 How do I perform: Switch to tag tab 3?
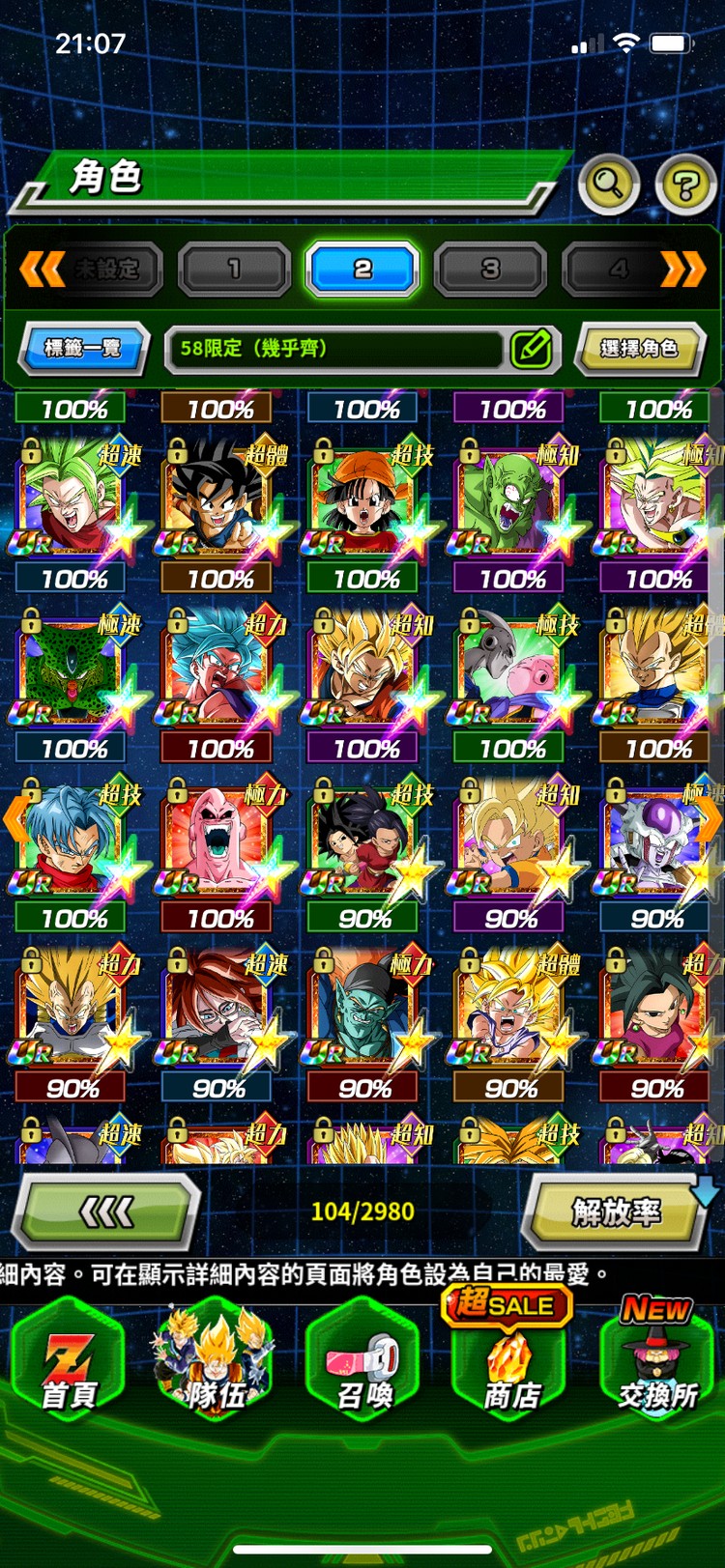490,269
